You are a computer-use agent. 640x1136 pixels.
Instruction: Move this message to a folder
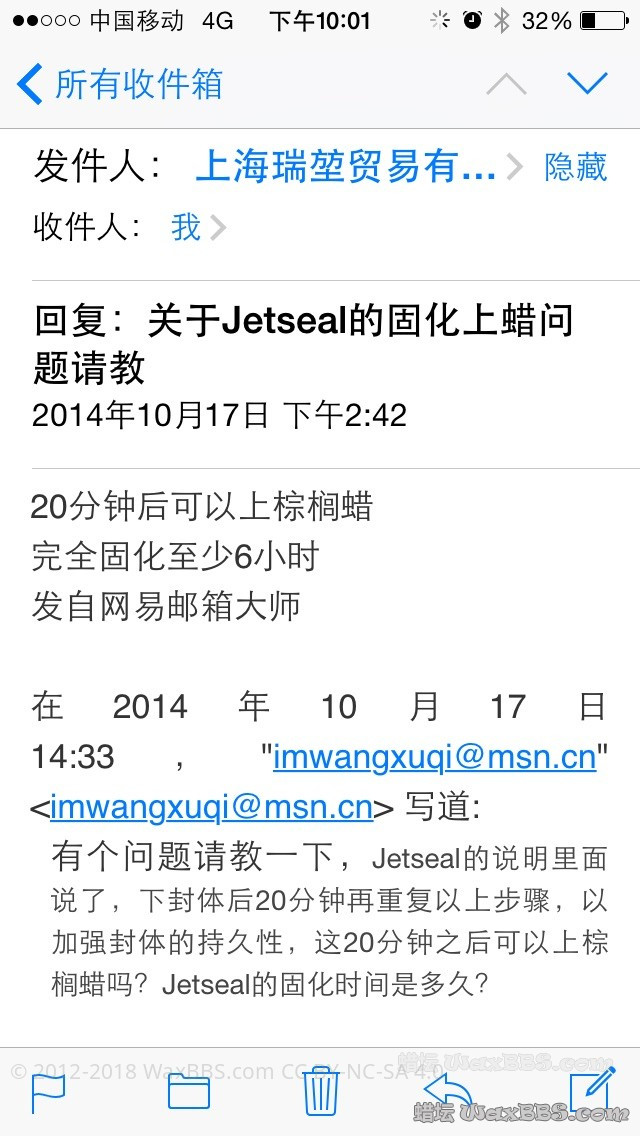point(188,1091)
